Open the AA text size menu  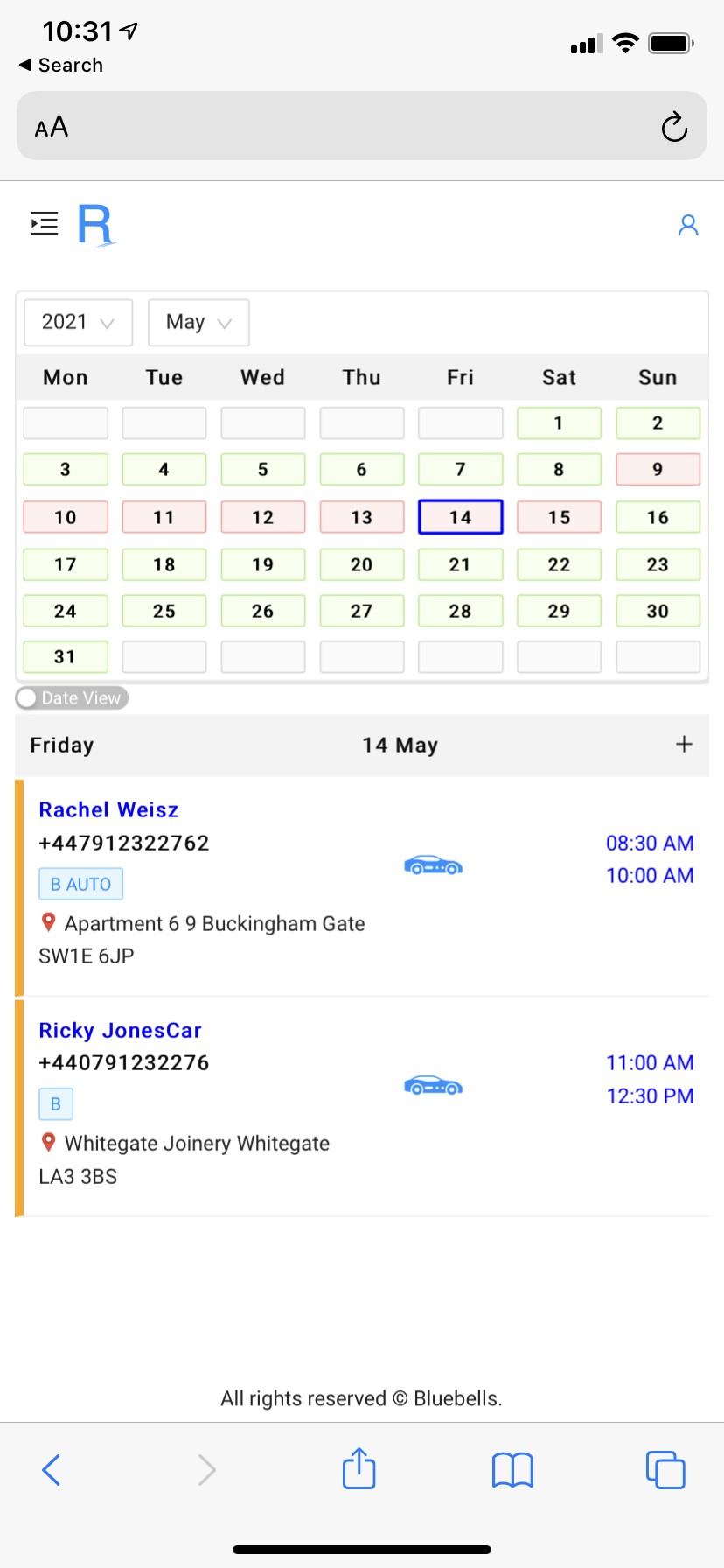pyautogui.click(x=52, y=127)
